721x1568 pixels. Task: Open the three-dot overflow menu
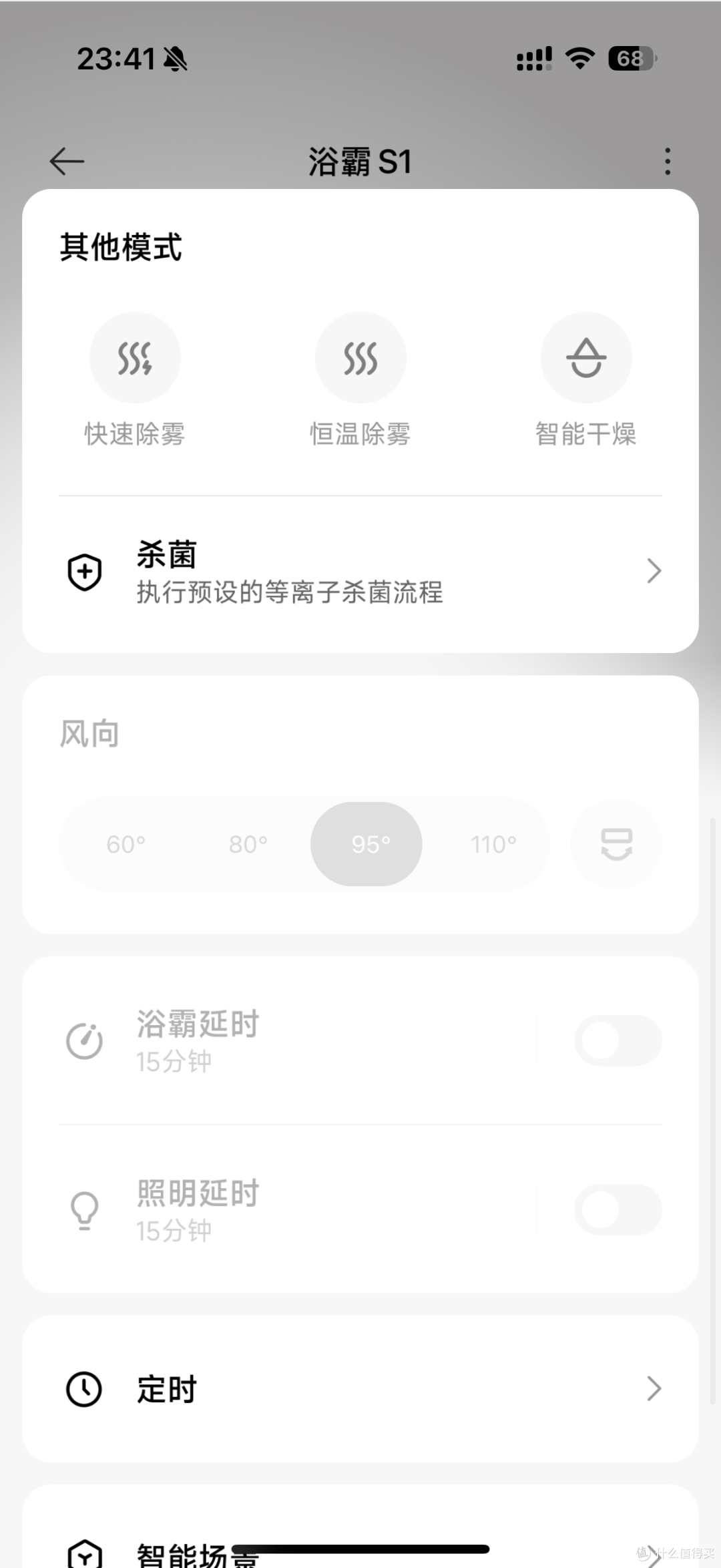pos(667,162)
